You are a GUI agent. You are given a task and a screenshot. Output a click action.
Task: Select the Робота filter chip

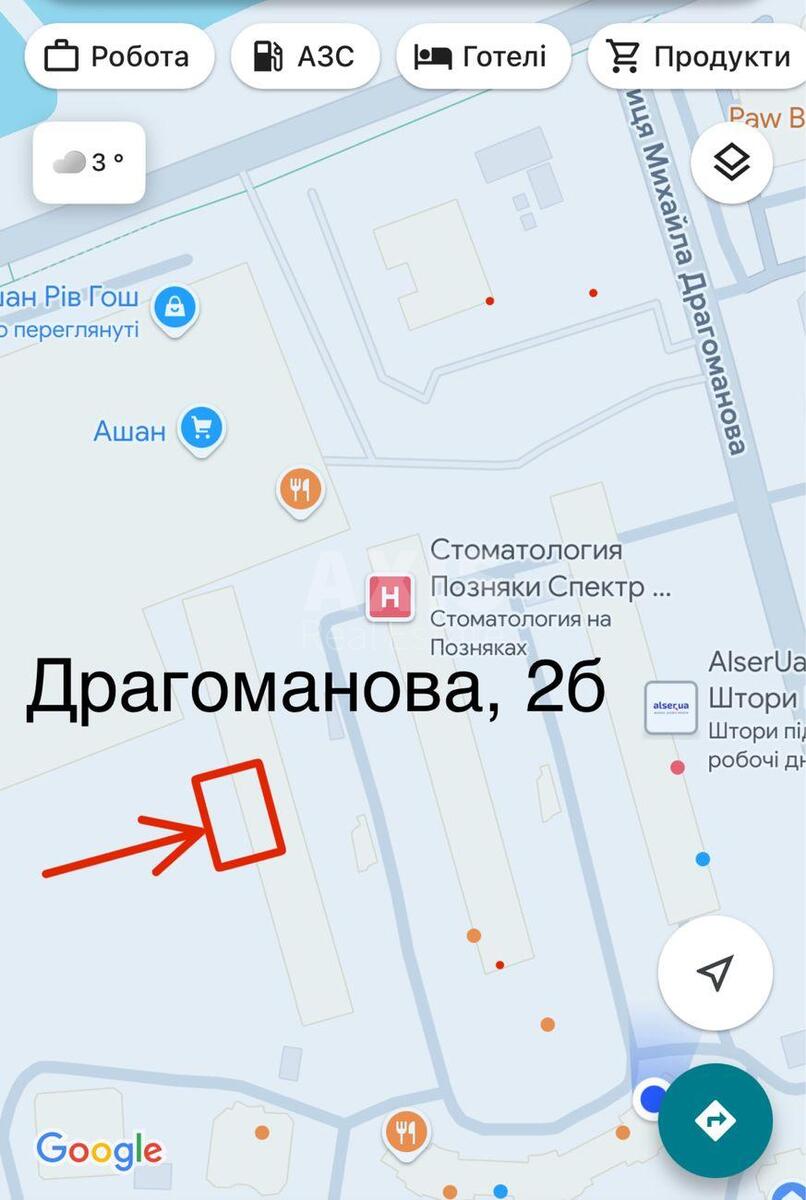pos(119,56)
